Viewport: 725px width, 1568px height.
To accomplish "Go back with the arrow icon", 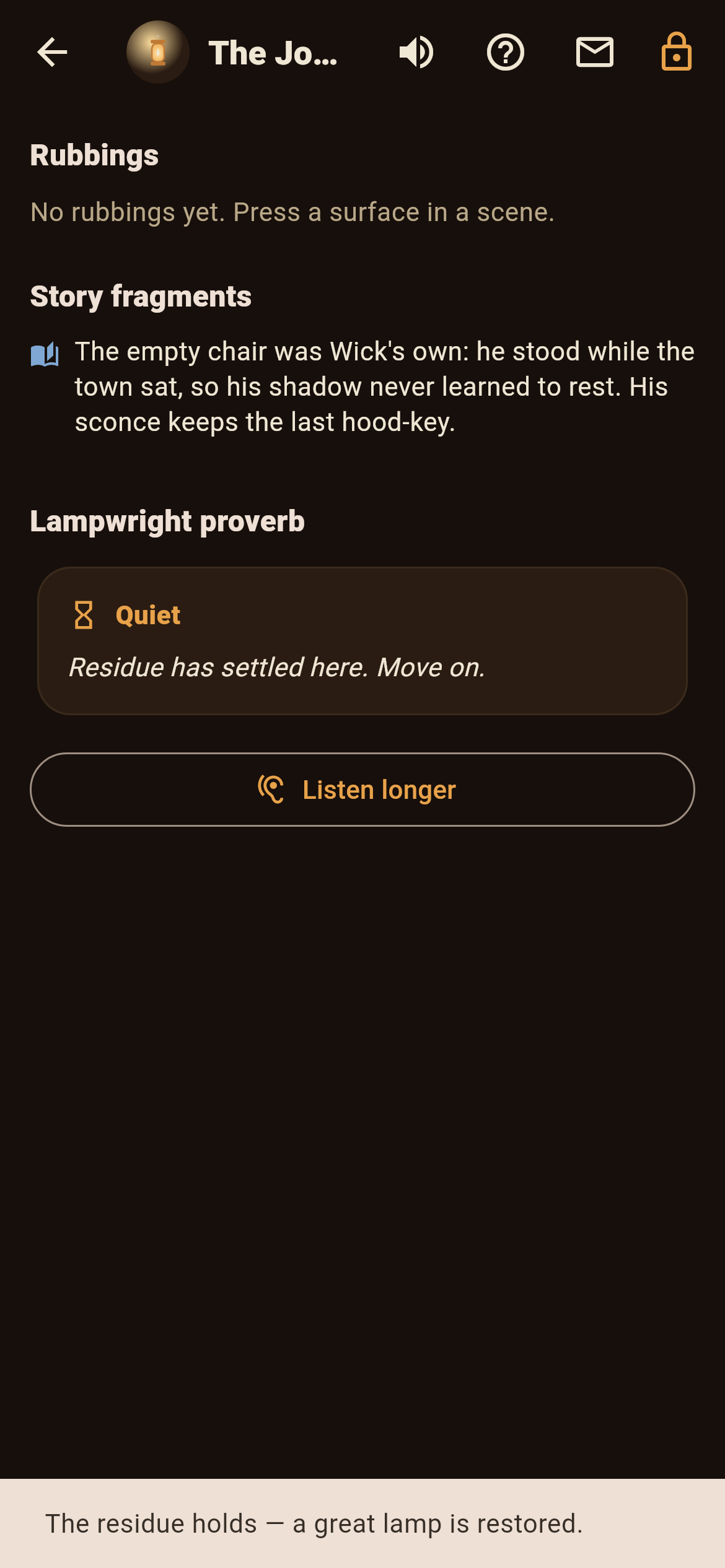I will point(52,52).
